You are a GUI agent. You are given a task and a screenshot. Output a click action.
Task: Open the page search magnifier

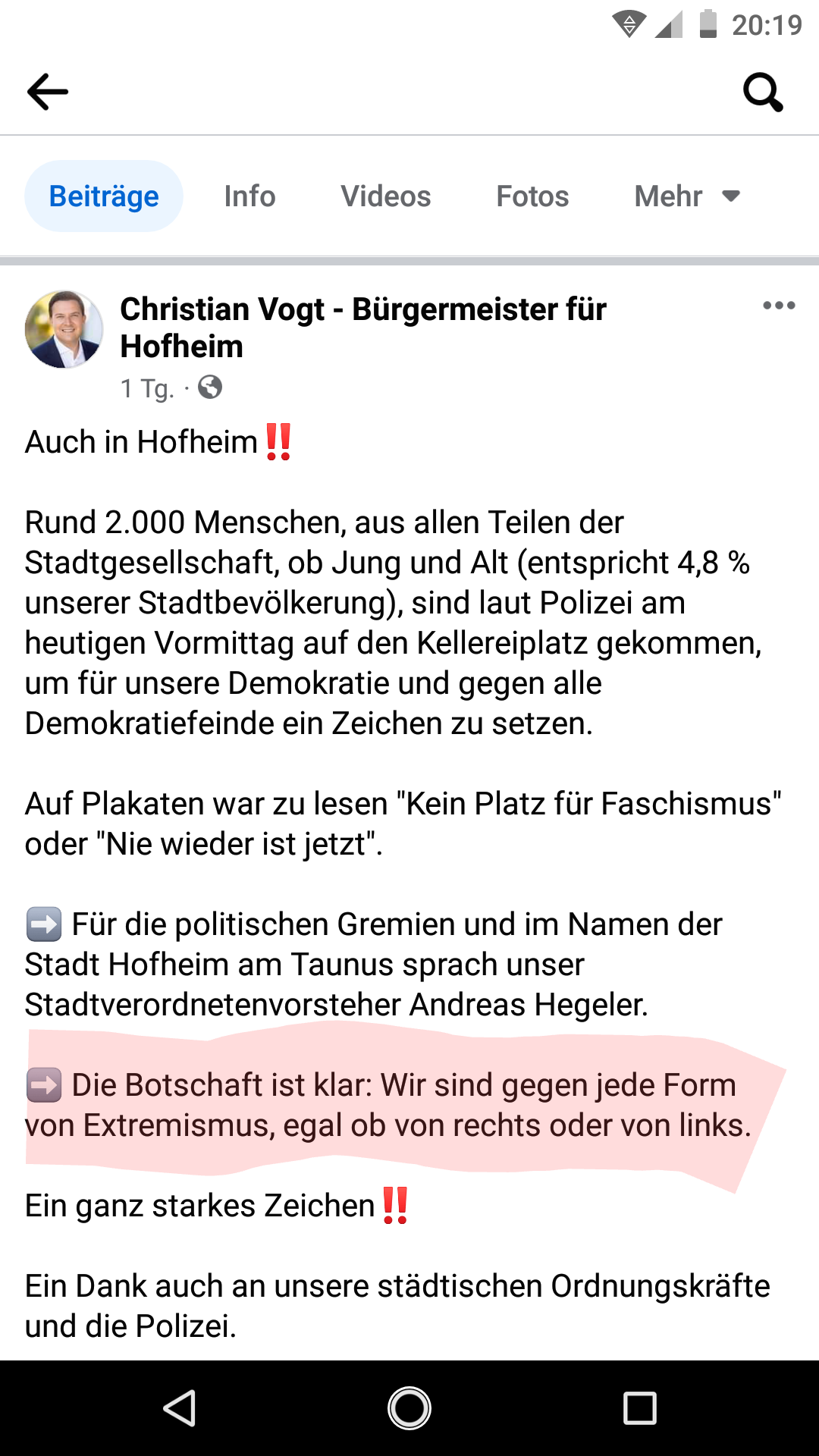click(762, 93)
